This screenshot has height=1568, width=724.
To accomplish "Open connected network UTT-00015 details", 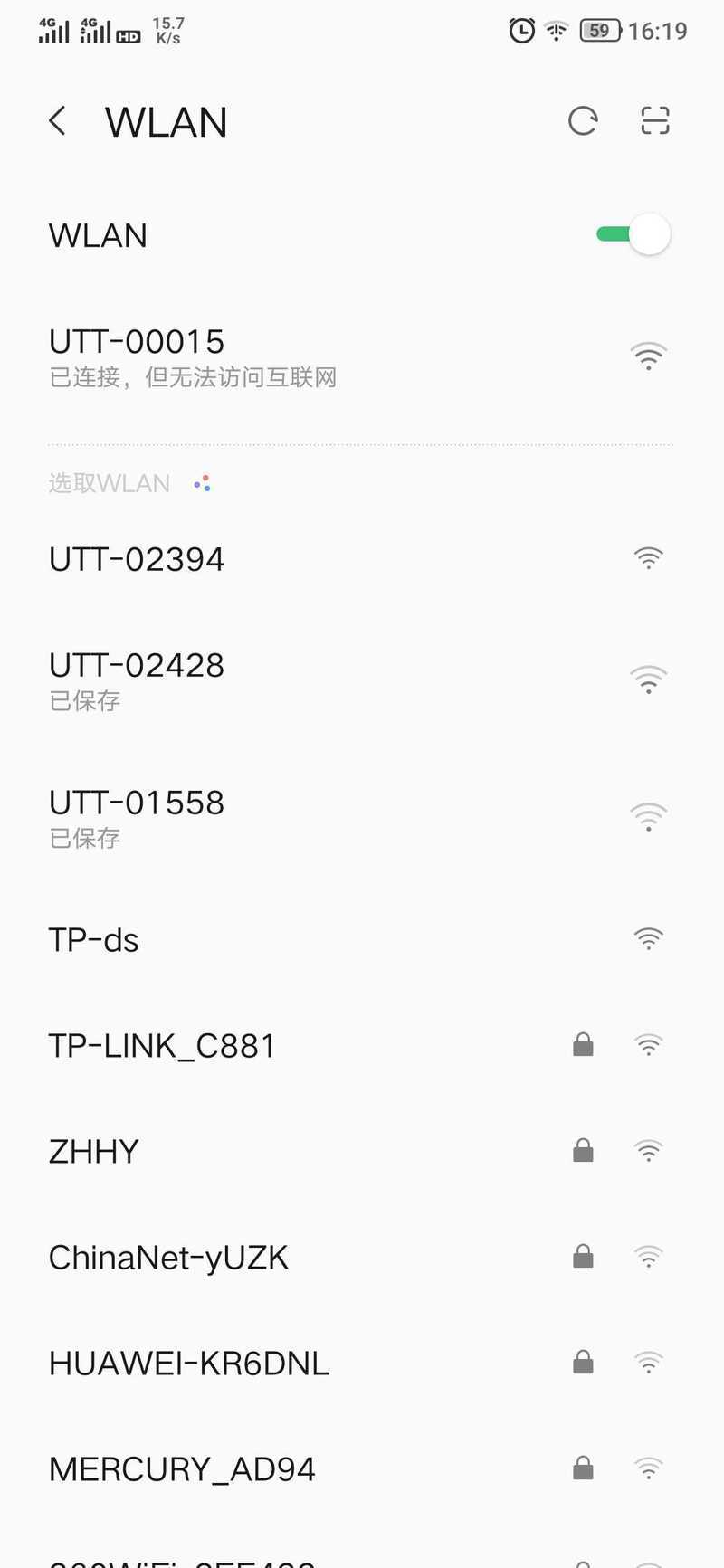I will point(362,356).
